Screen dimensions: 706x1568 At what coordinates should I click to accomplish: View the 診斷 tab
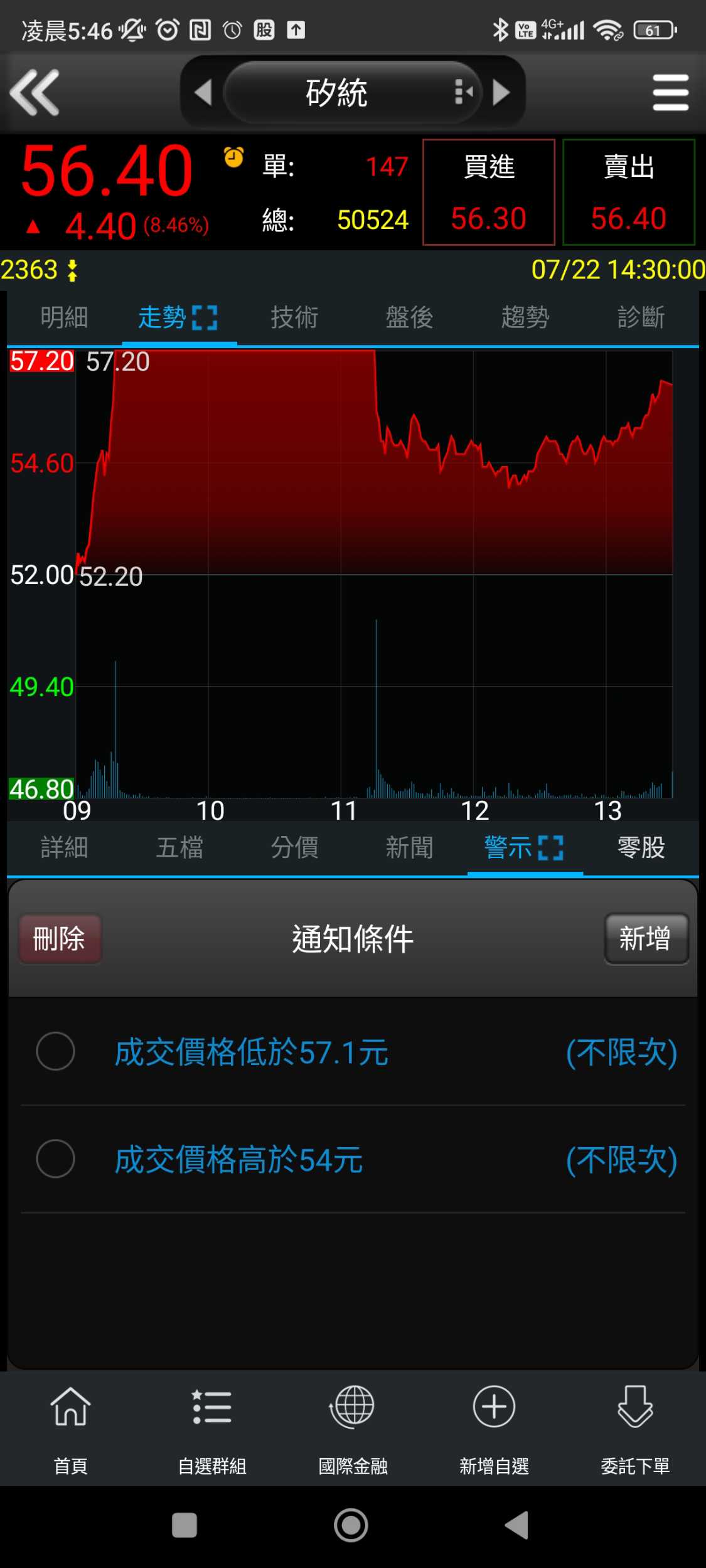pyautogui.click(x=641, y=317)
